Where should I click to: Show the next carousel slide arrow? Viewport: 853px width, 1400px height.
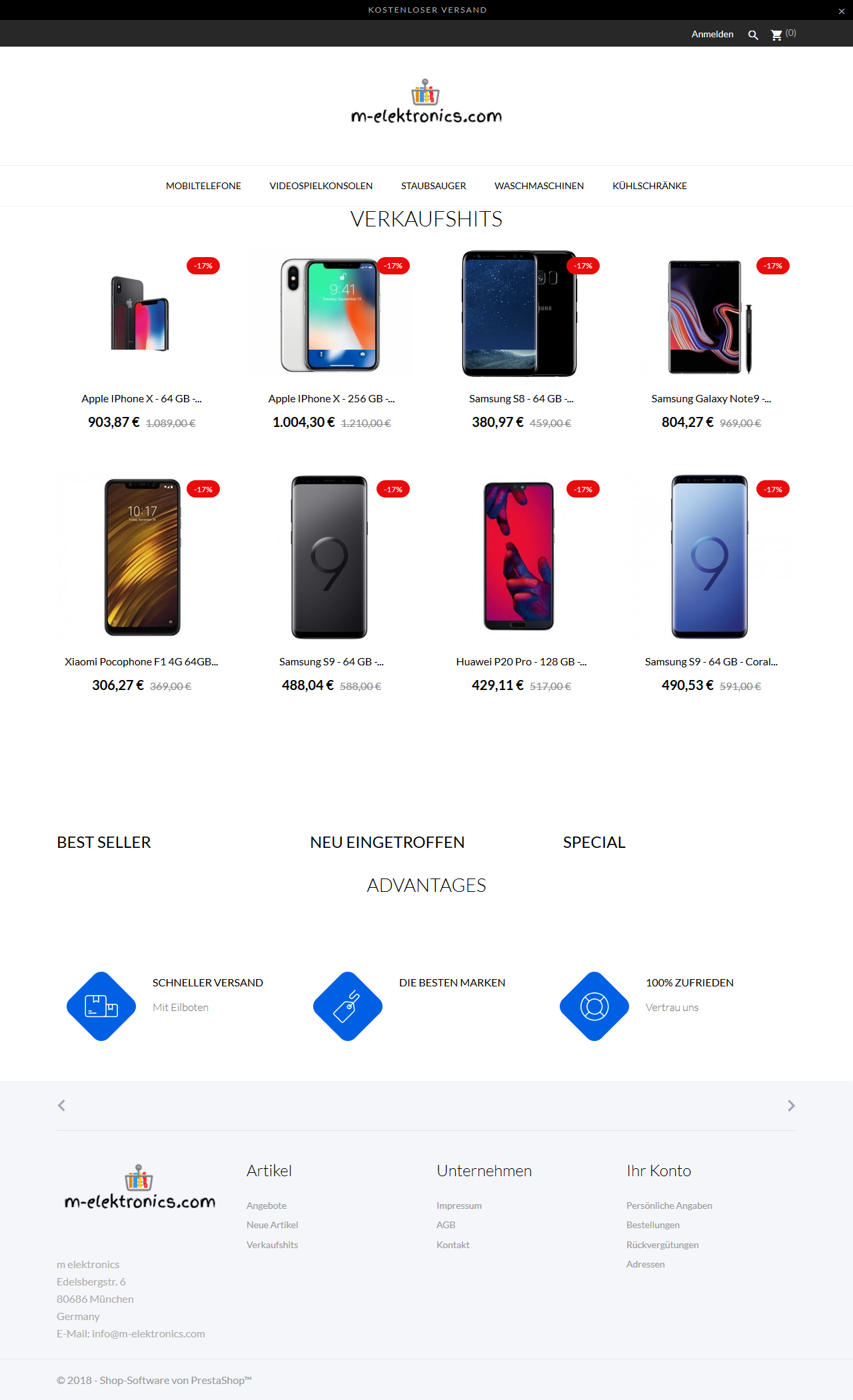coord(791,1106)
